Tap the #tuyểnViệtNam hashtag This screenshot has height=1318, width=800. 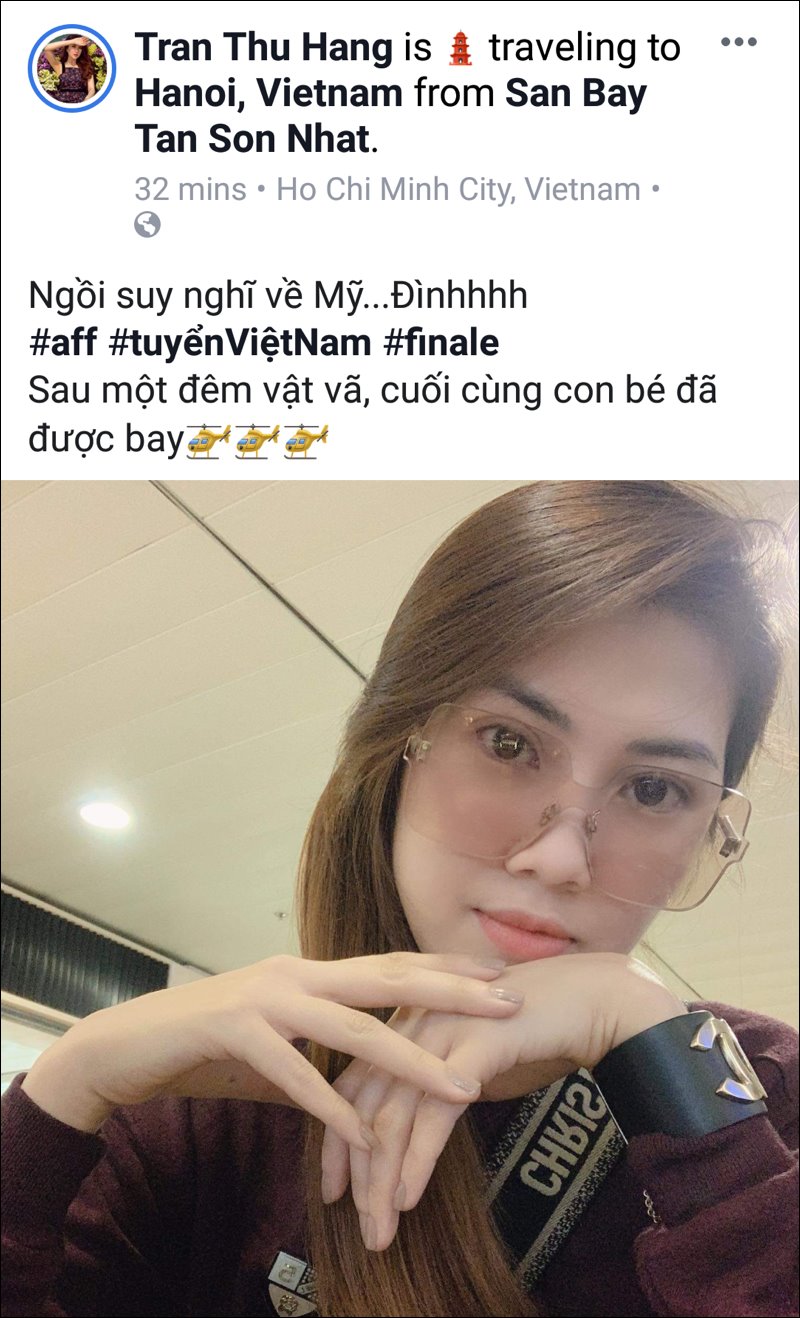pyautogui.click(x=240, y=343)
